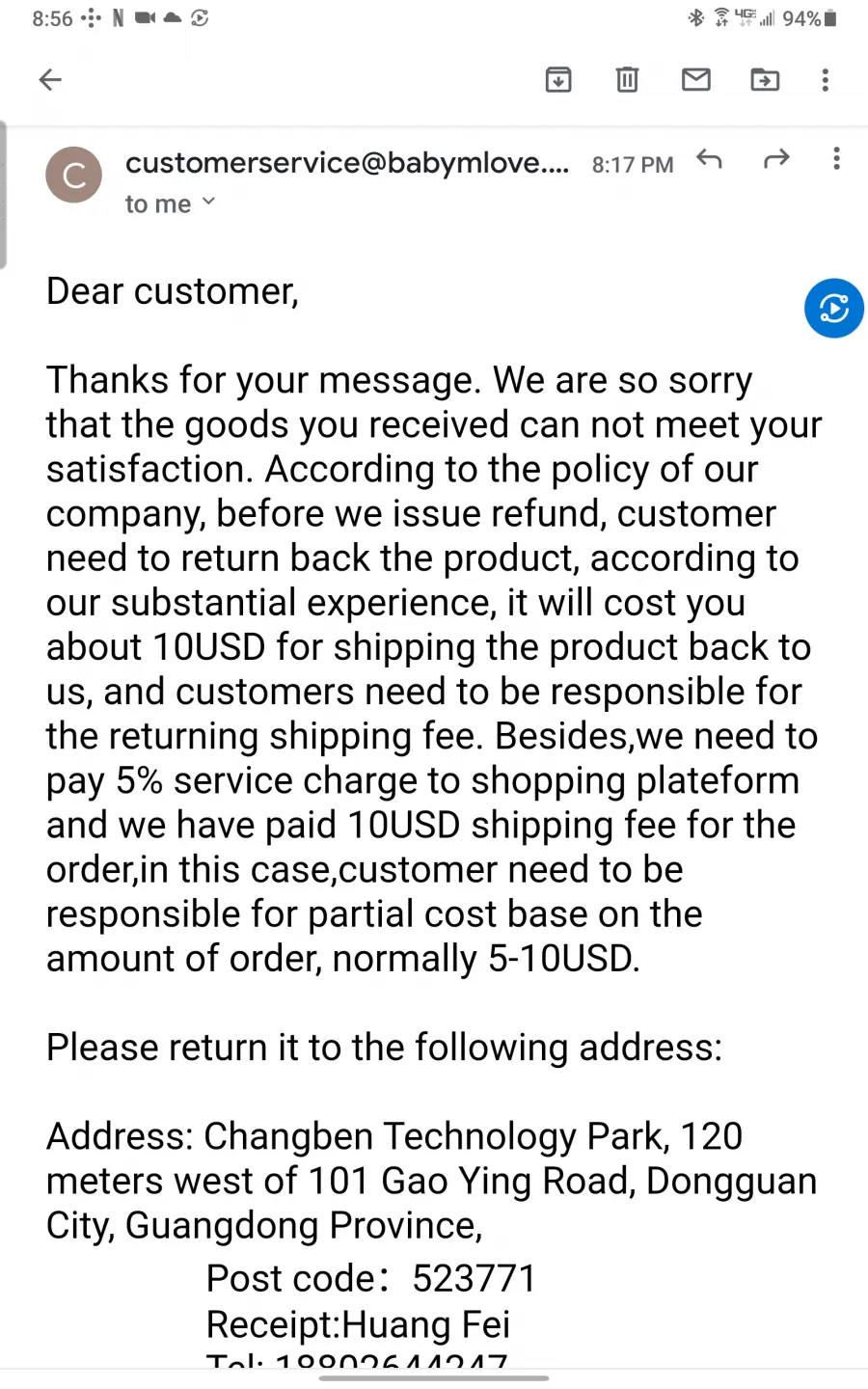Screen dimensions: 868x1389
Task: Open the message options menu beside forward
Action: coord(836,159)
